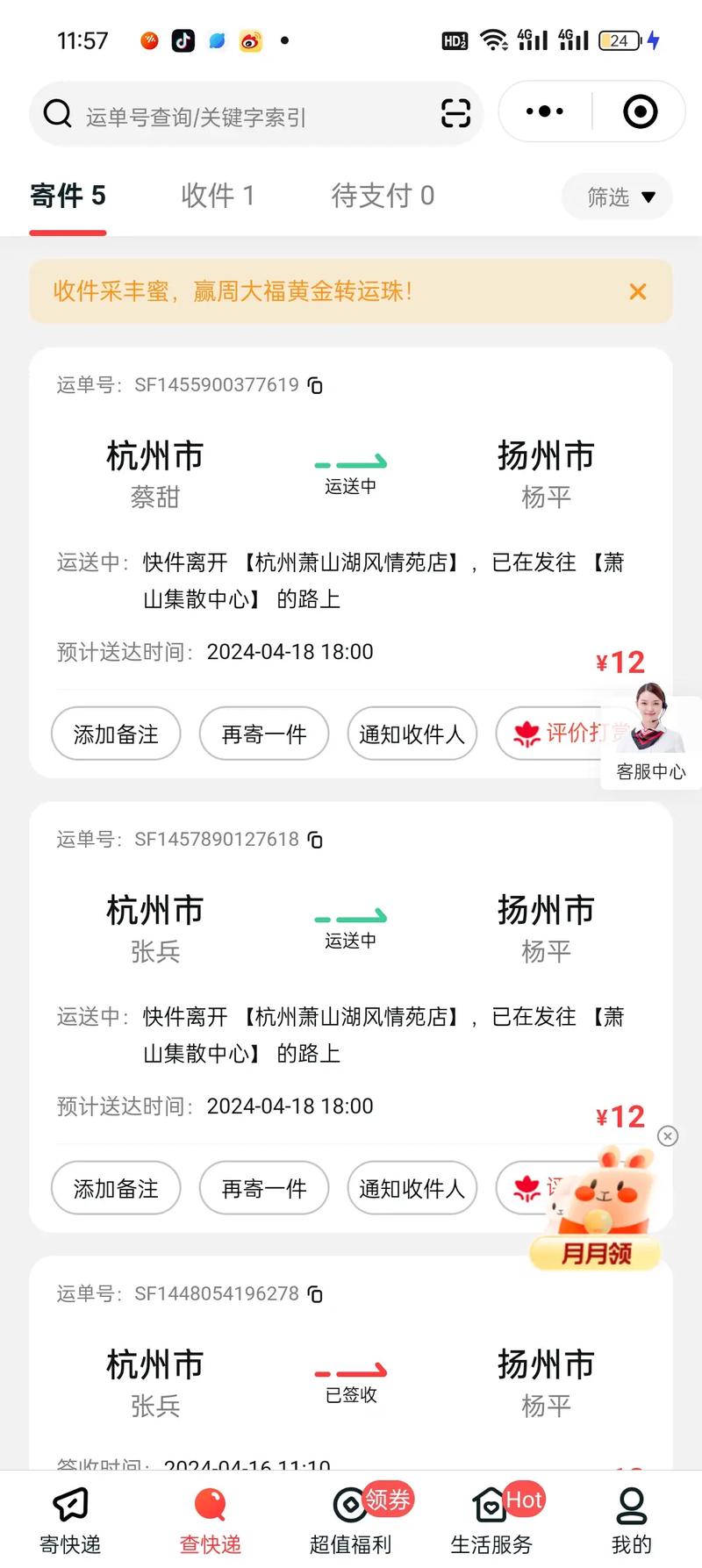Copy tracking number SF1457890127618
The width and height of the screenshot is (702, 1568).
[316, 840]
